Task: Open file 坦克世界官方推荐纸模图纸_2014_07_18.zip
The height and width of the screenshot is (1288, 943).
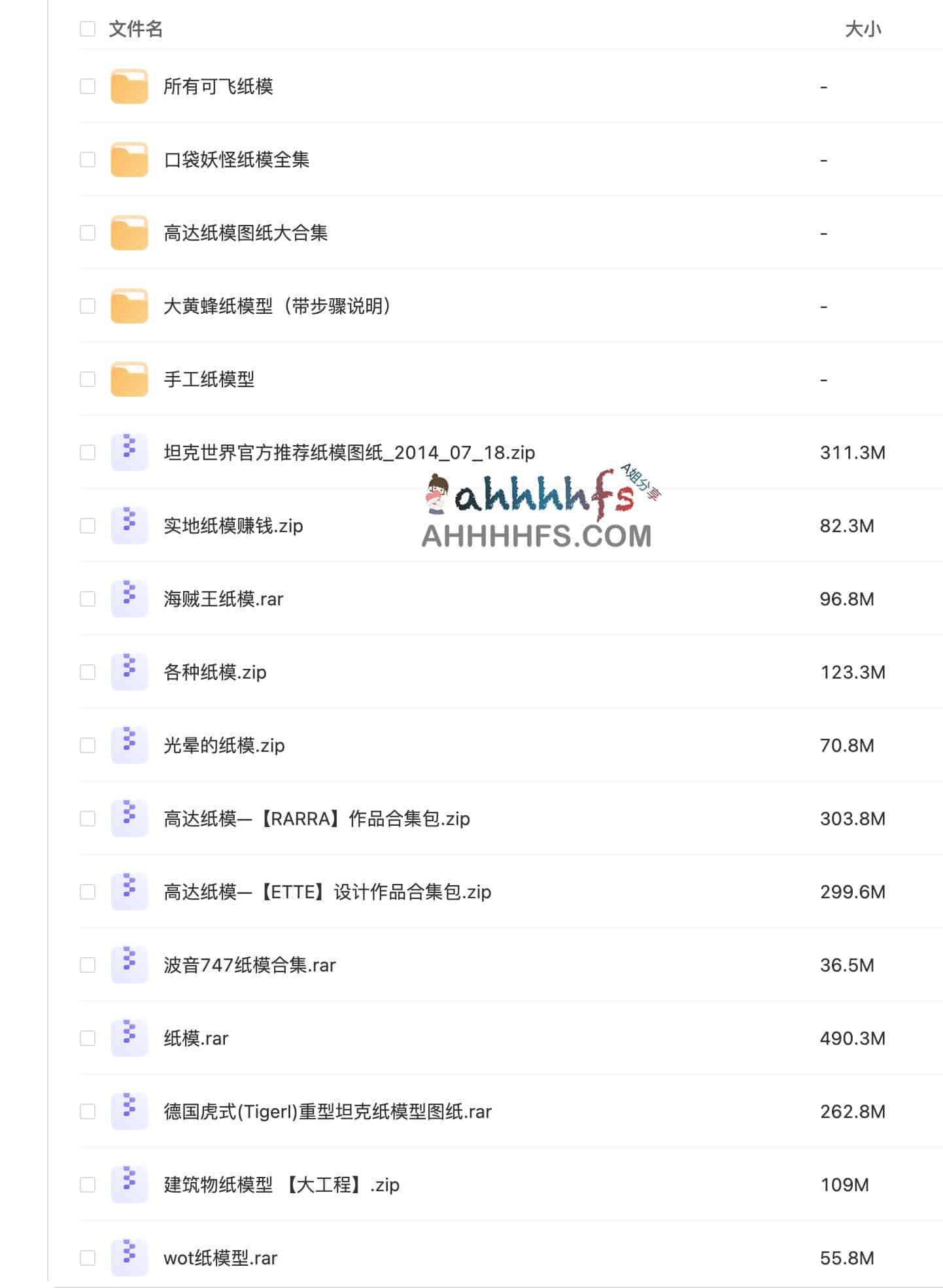Action: (x=349, y=452)
